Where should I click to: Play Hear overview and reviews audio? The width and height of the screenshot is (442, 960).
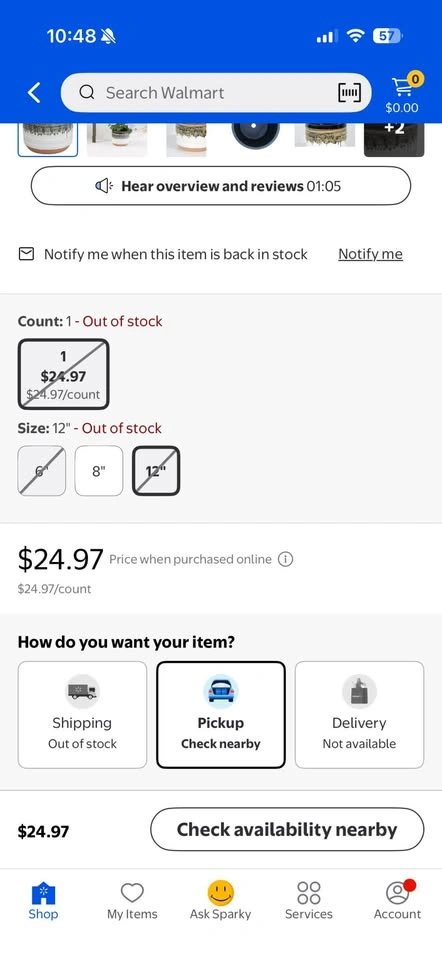[x=221, y=186]
